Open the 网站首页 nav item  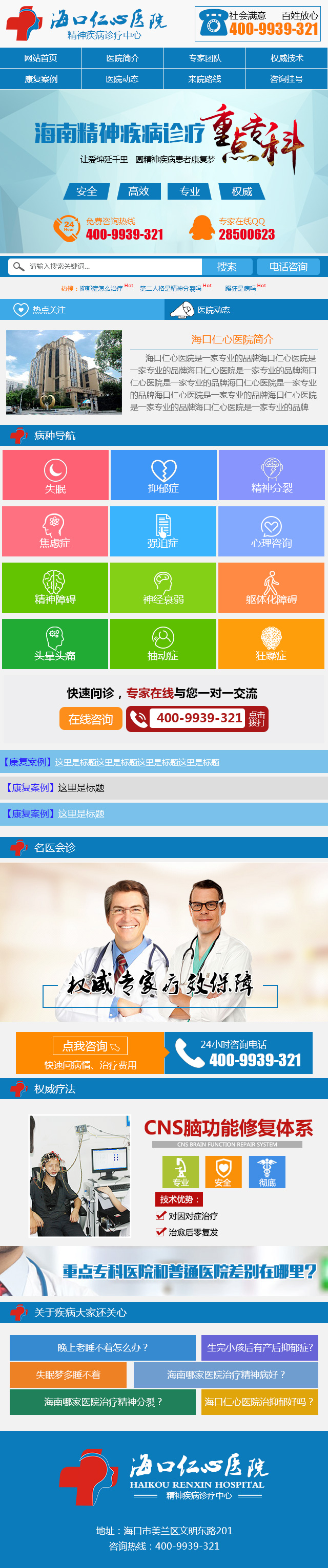click(x=40, y=58)
